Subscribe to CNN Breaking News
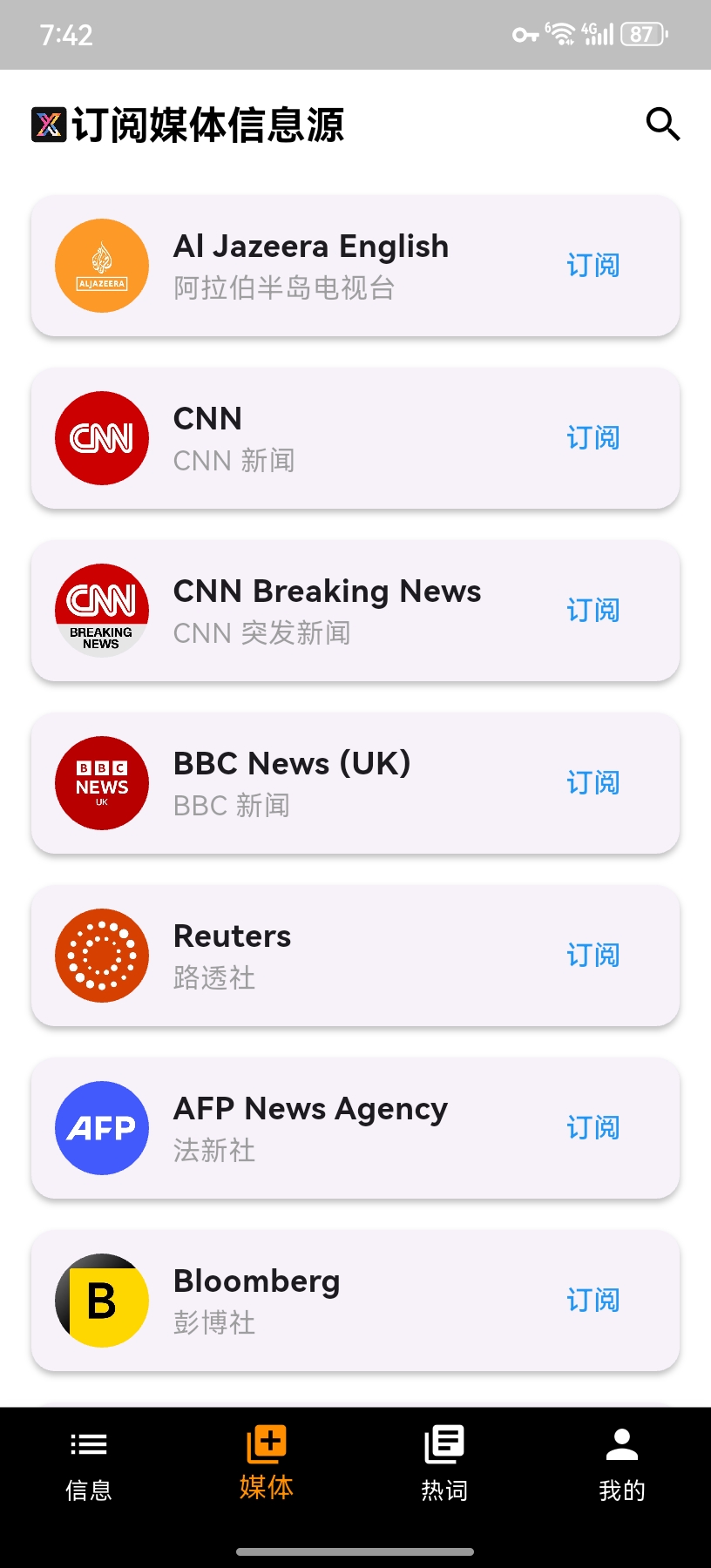711x1568 pixels. tap(592, 610)
